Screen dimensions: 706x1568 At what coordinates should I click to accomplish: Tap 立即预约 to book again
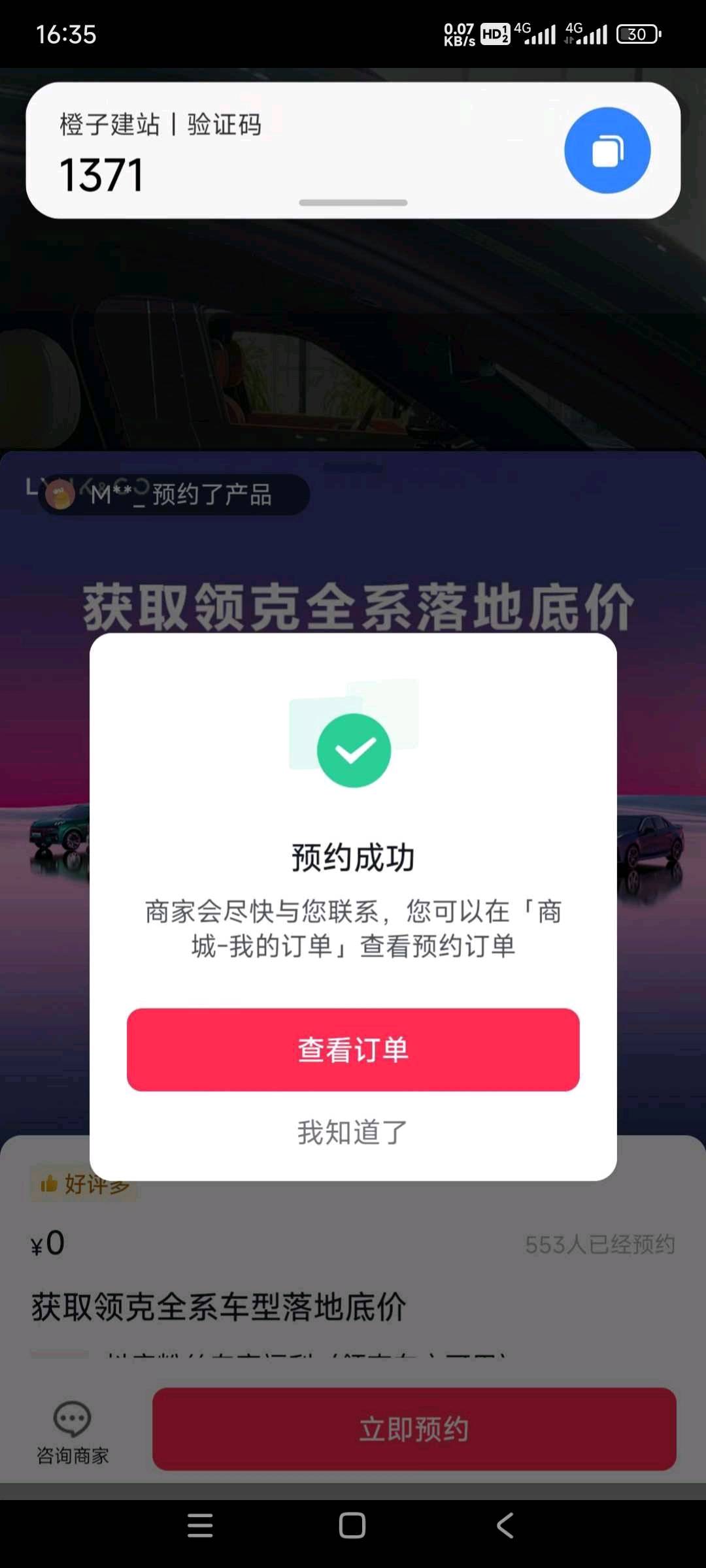pos(414,1429)
